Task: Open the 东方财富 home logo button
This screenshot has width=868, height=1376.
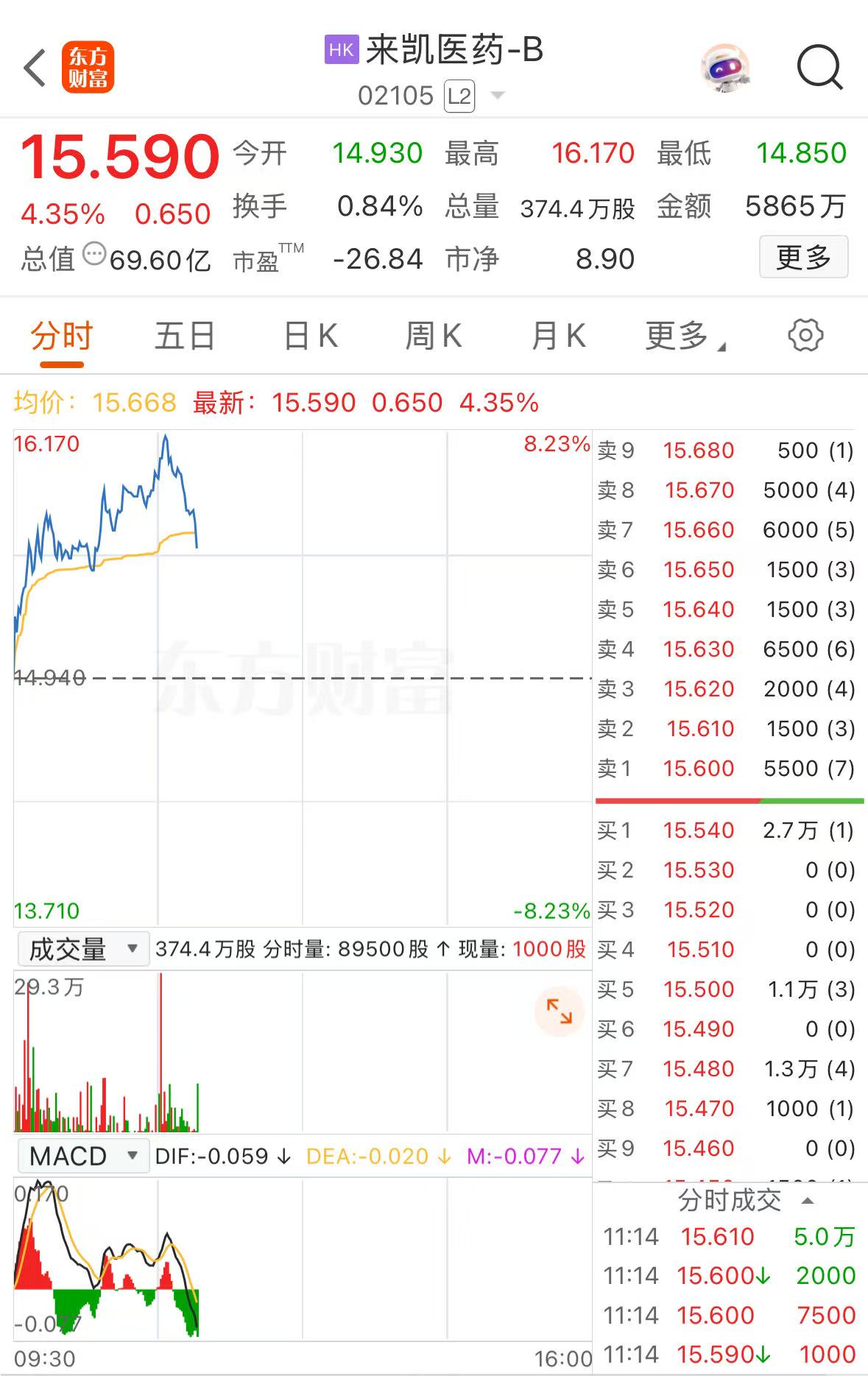Action: [88, 68]
